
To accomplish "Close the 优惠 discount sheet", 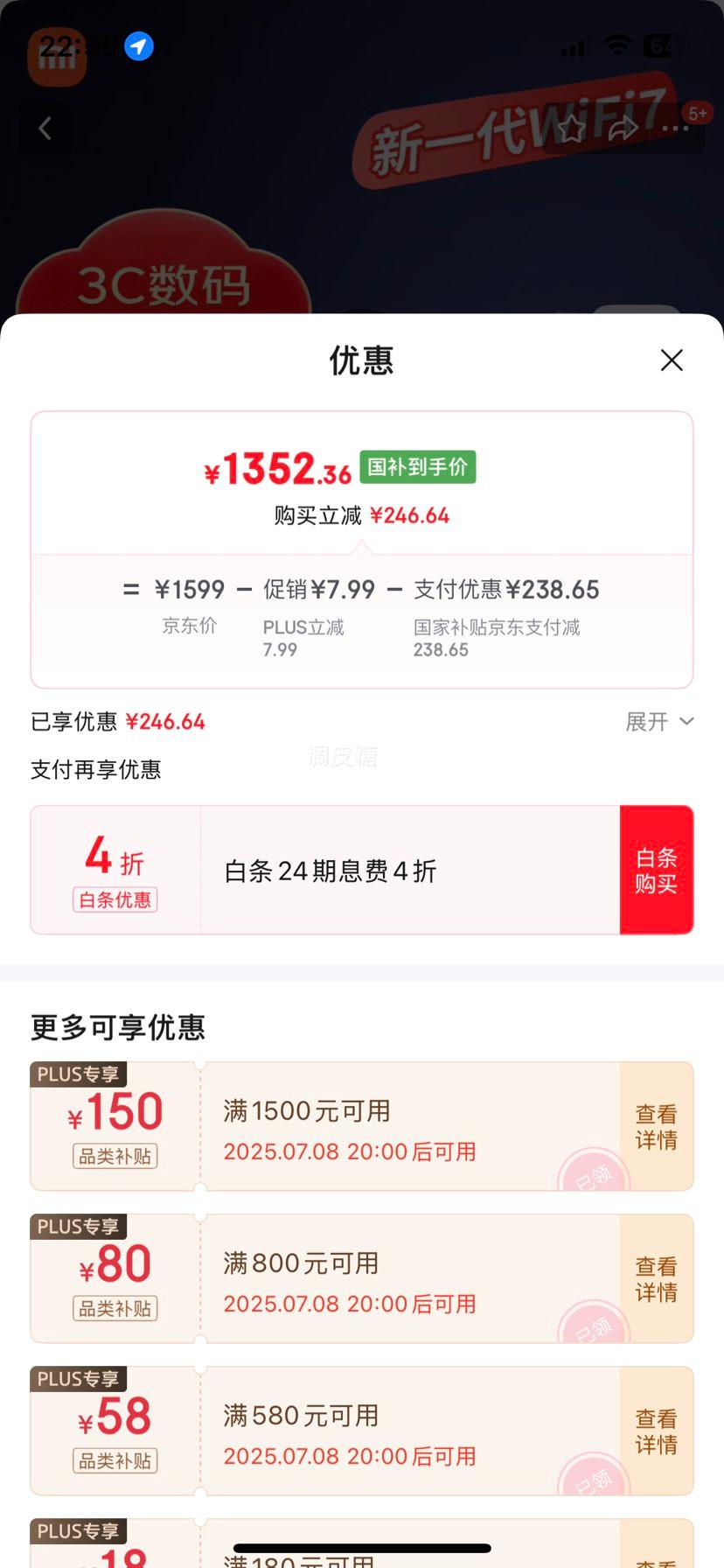I will point(671,360).
